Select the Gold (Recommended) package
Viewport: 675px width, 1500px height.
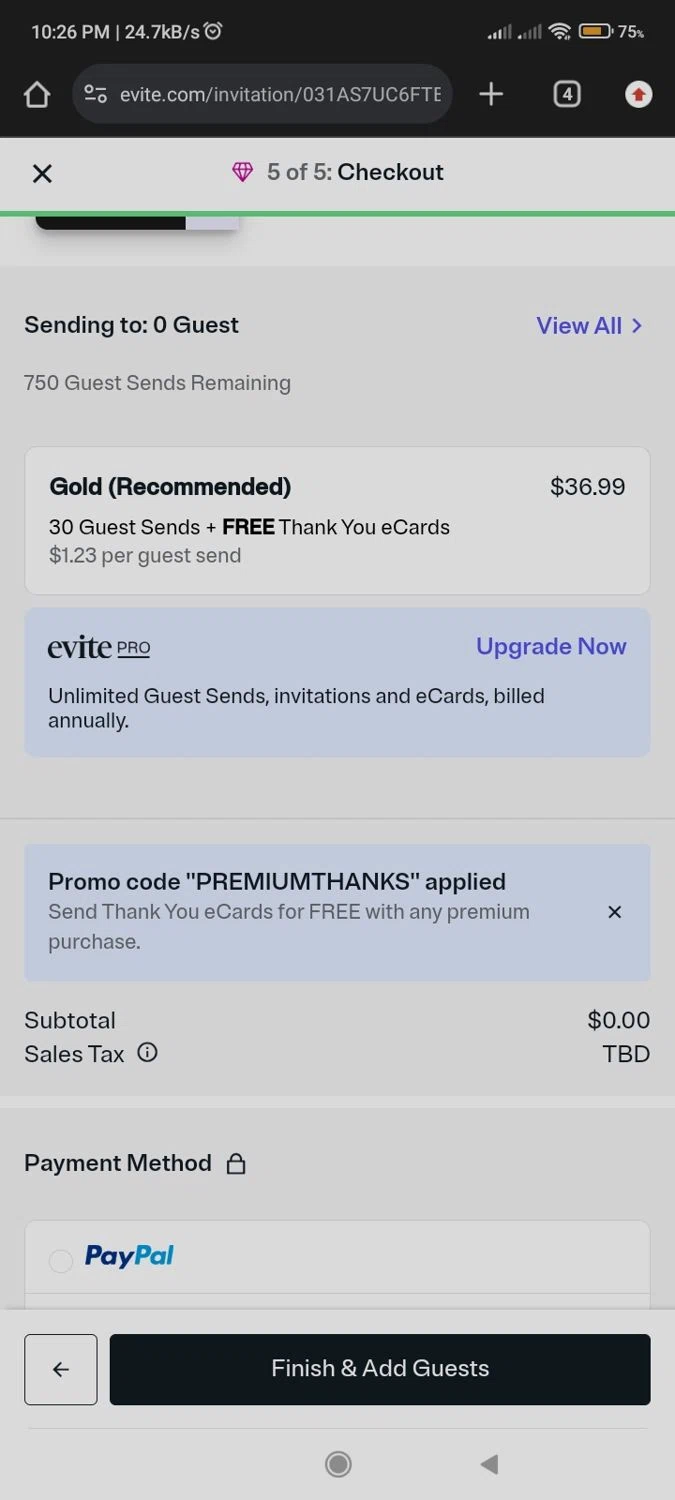click(337, 520)
